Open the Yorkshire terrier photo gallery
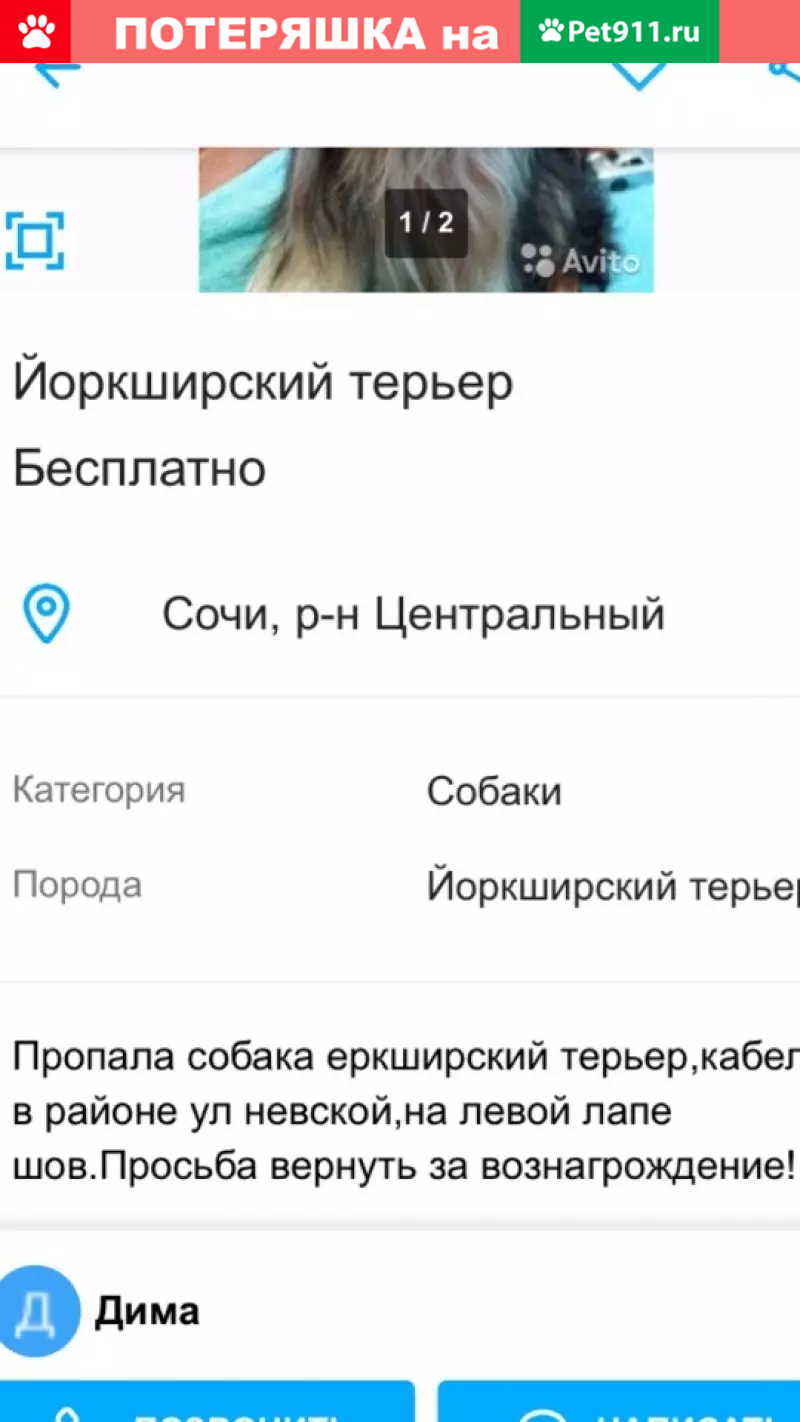Image resolution: width=800 pixels, height=1422 pixels. click(426, 220)
